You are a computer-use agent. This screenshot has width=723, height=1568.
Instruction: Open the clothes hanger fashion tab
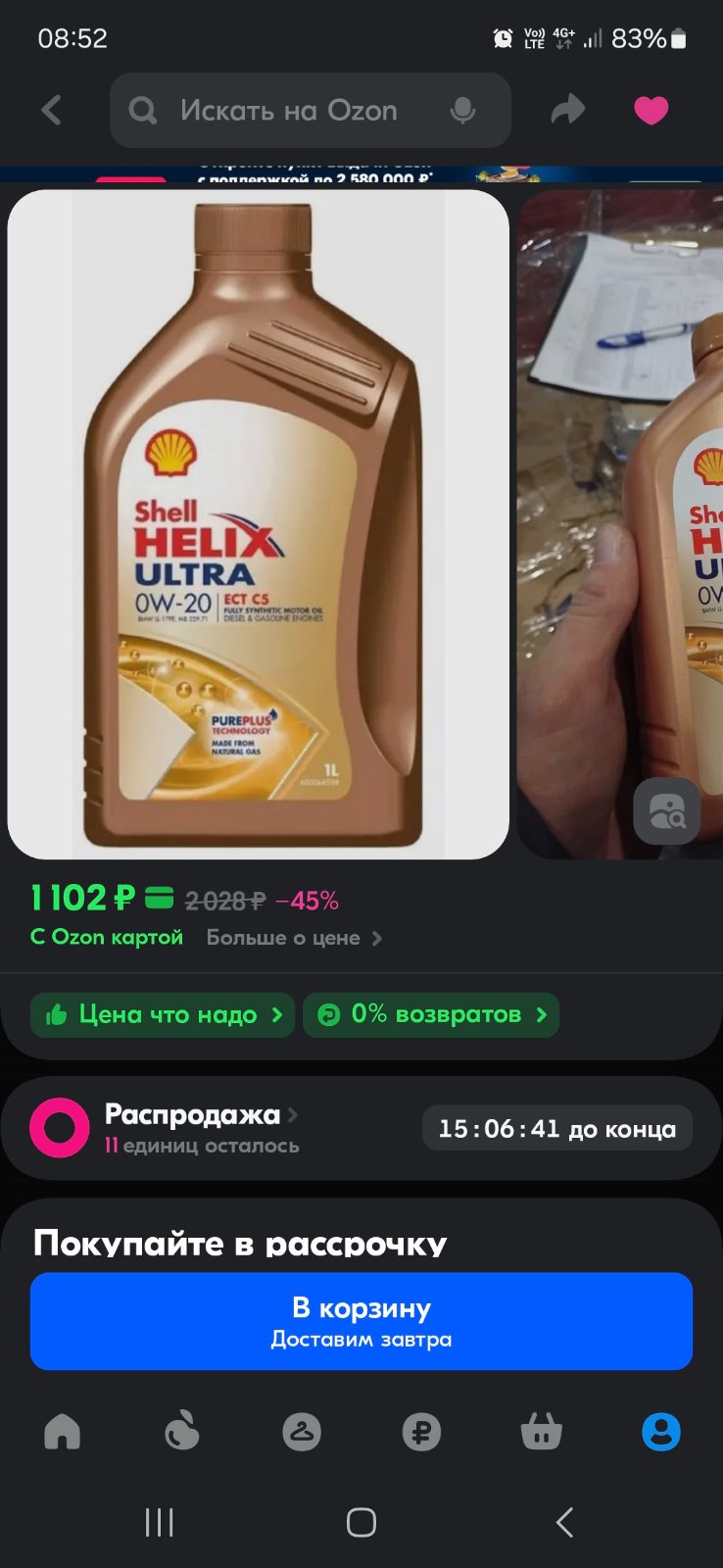(302, 1432)
